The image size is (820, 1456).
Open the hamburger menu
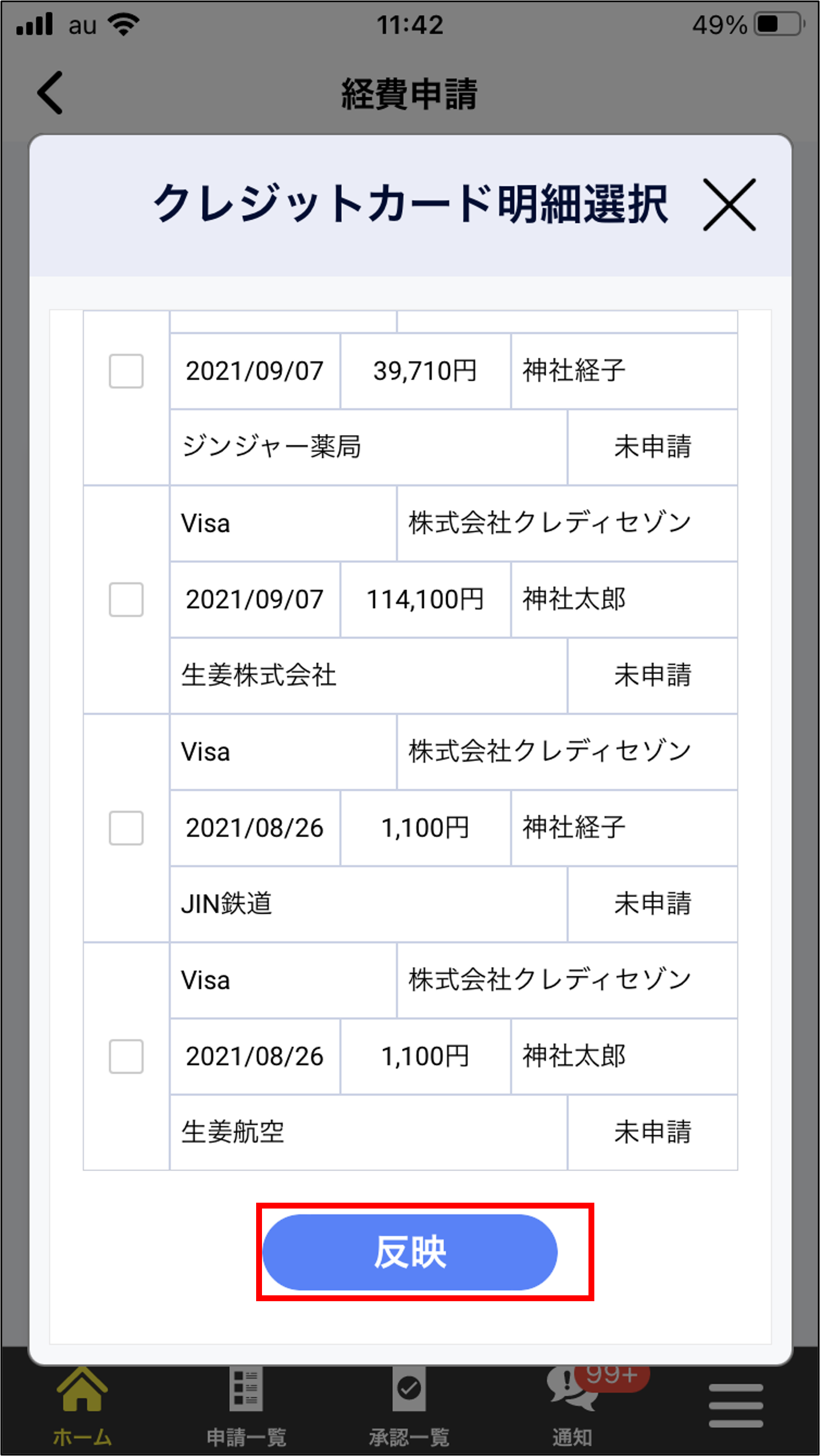(736, 1405)
